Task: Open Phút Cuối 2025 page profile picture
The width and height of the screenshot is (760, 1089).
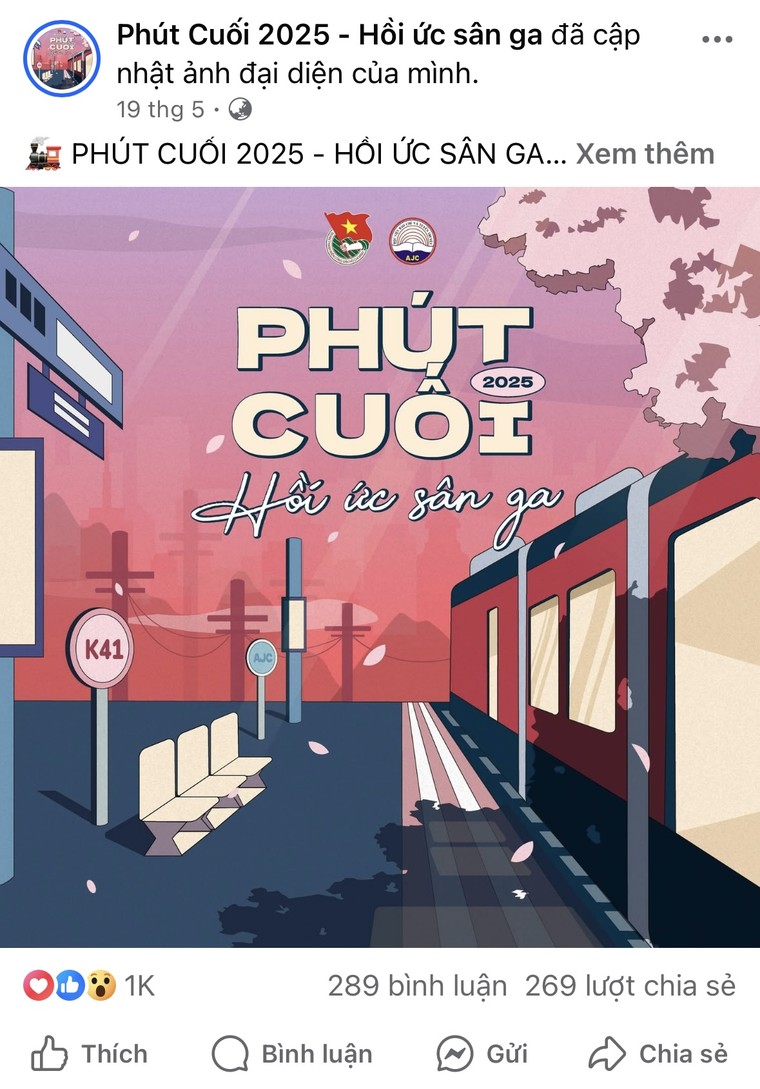Action: [62, 58]
